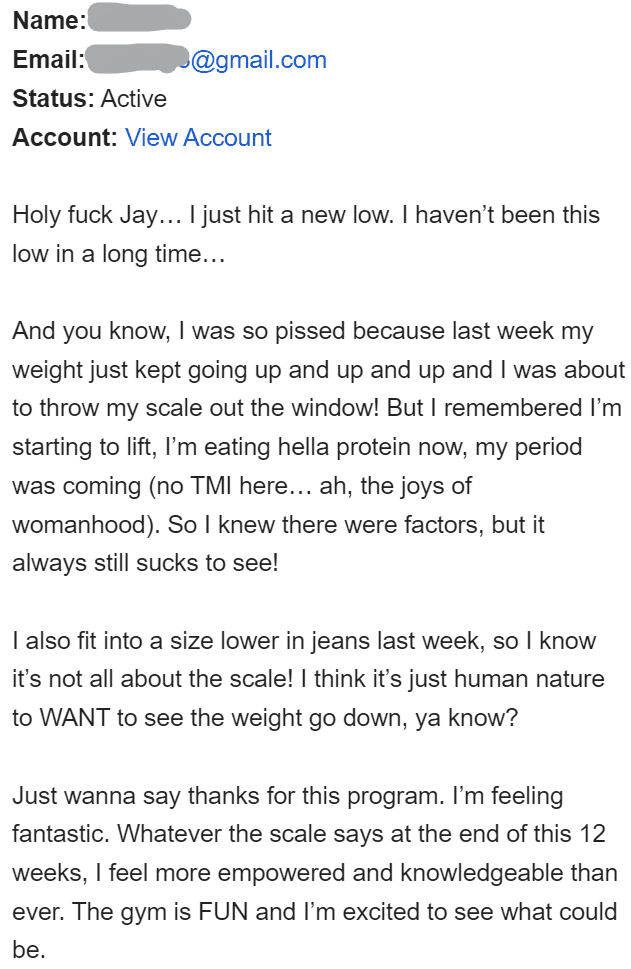Viewport: 631px width, 969px height.
Task: Open the View Account link
Action: click(x=198, y=138)
